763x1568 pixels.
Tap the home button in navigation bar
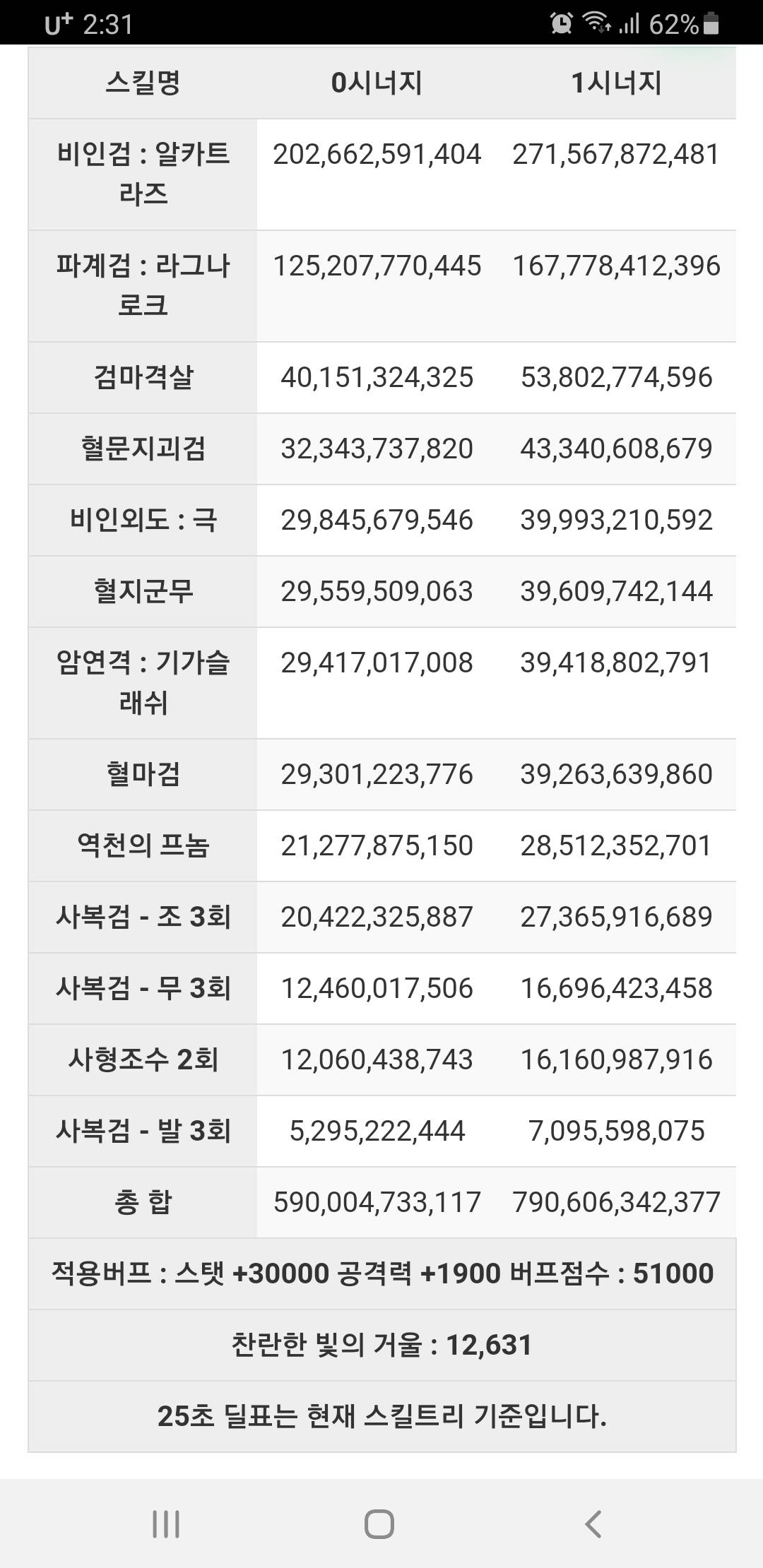click(379, 1524)
